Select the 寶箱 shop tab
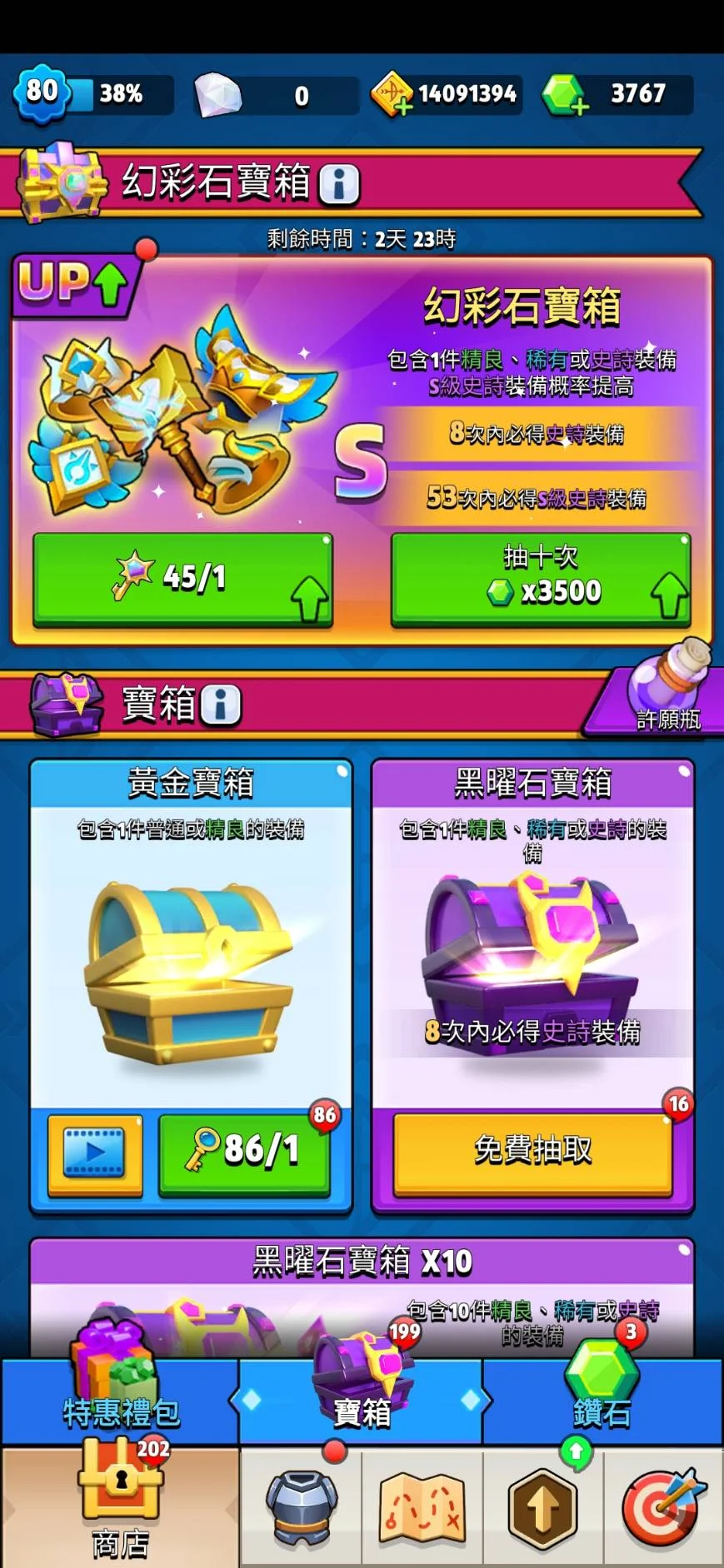Viewport: 724px width, 1568px height. 361,1401
